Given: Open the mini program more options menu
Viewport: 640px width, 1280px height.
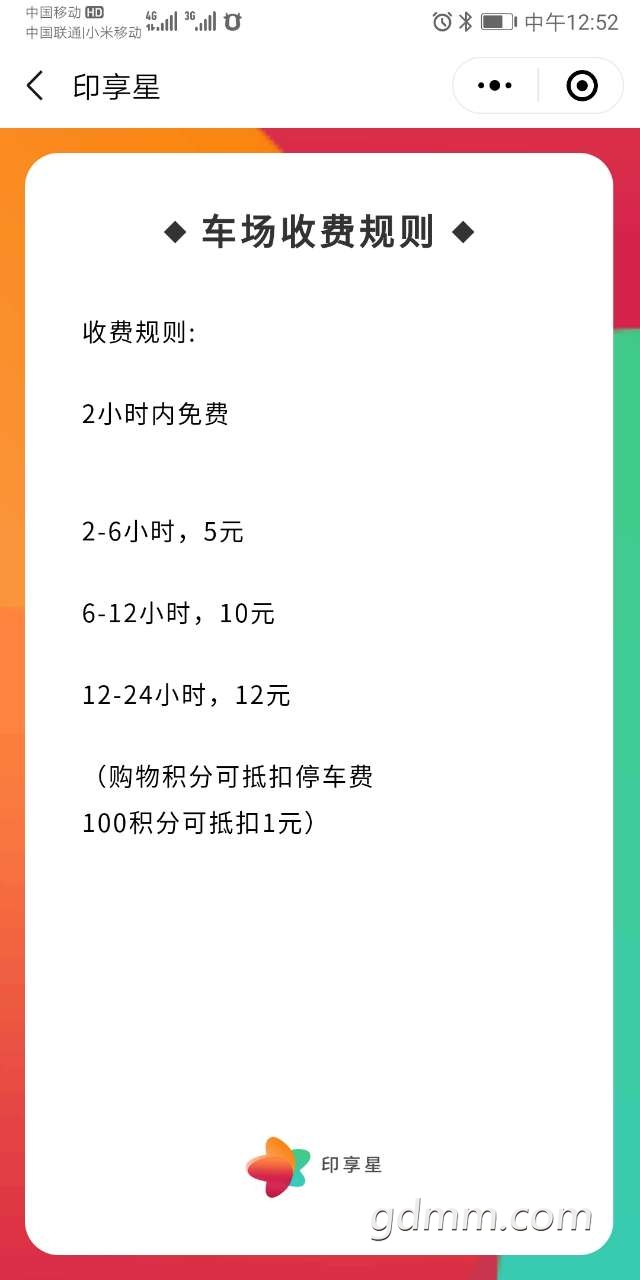Looking at the screenshot, I should [495, 86].
